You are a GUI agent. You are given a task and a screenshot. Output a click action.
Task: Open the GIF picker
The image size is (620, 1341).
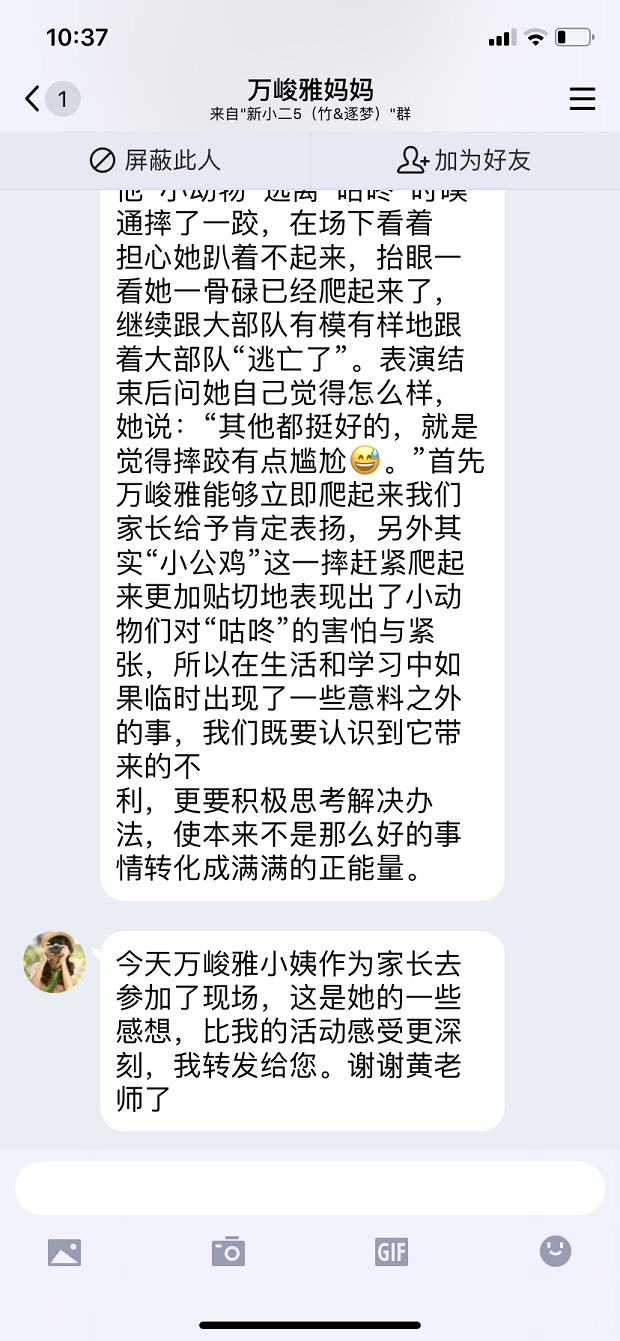click(x=391, y=1251)
